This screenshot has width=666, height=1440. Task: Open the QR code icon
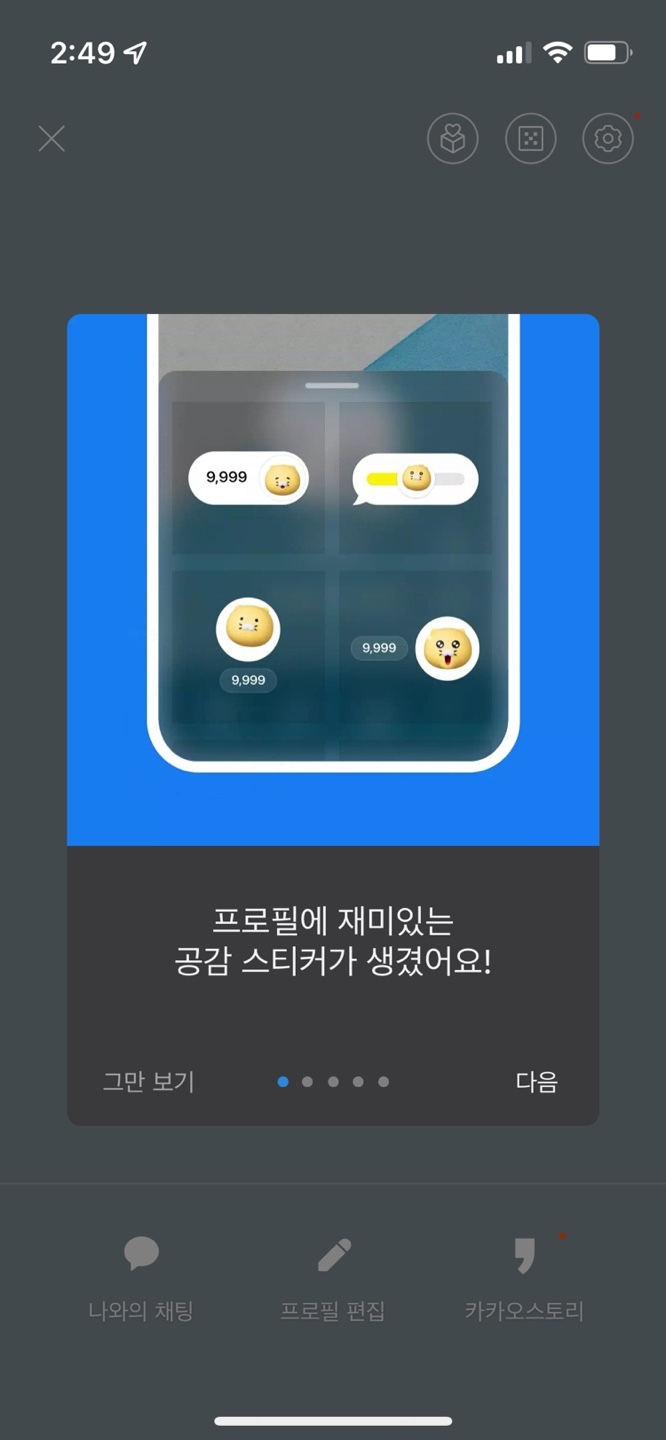tap(530, 139)
